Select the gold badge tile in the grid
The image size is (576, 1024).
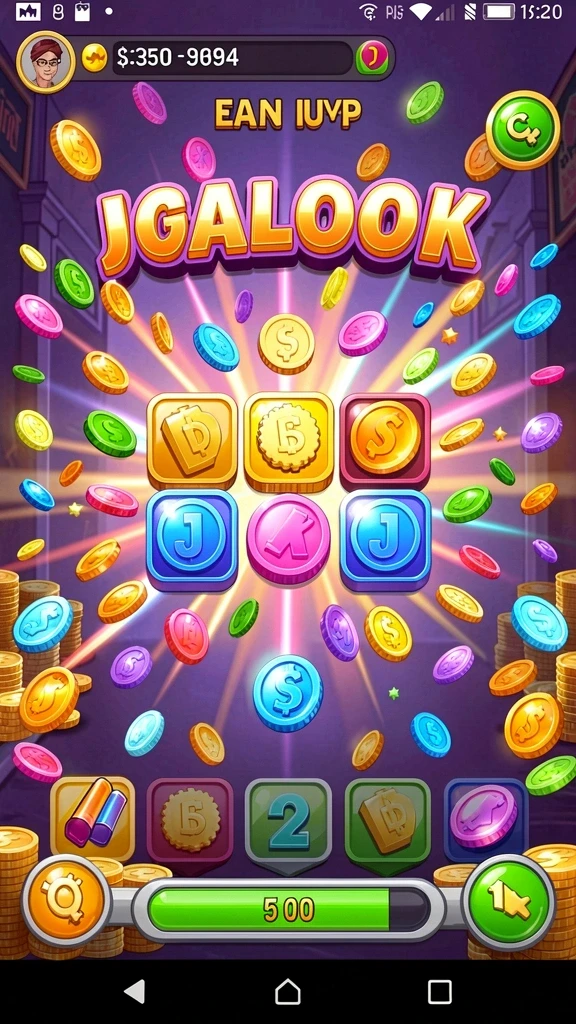click(x=191, y=441)
